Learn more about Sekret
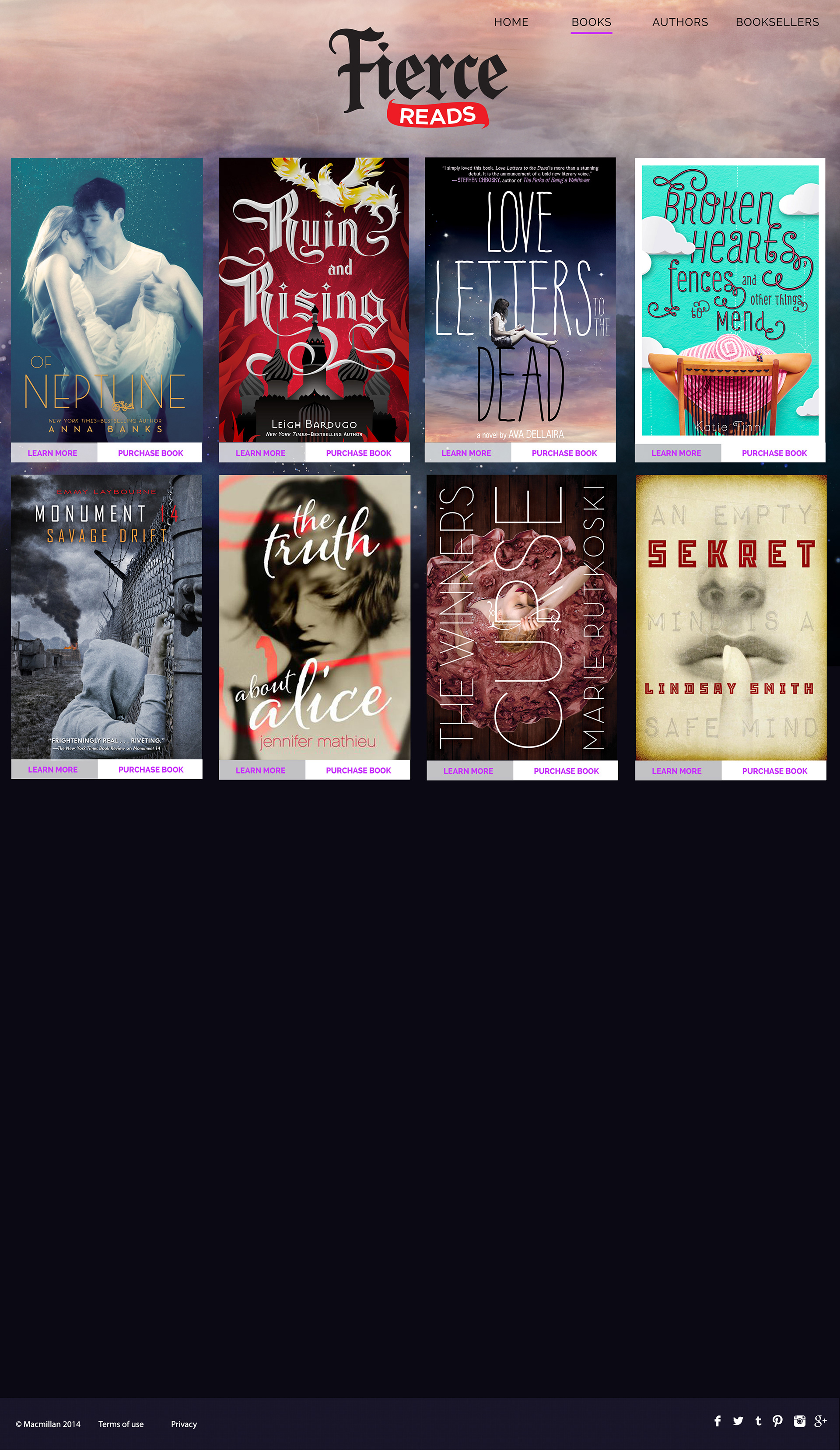Viewport: 840px width, 1450px height. [676, 771]
